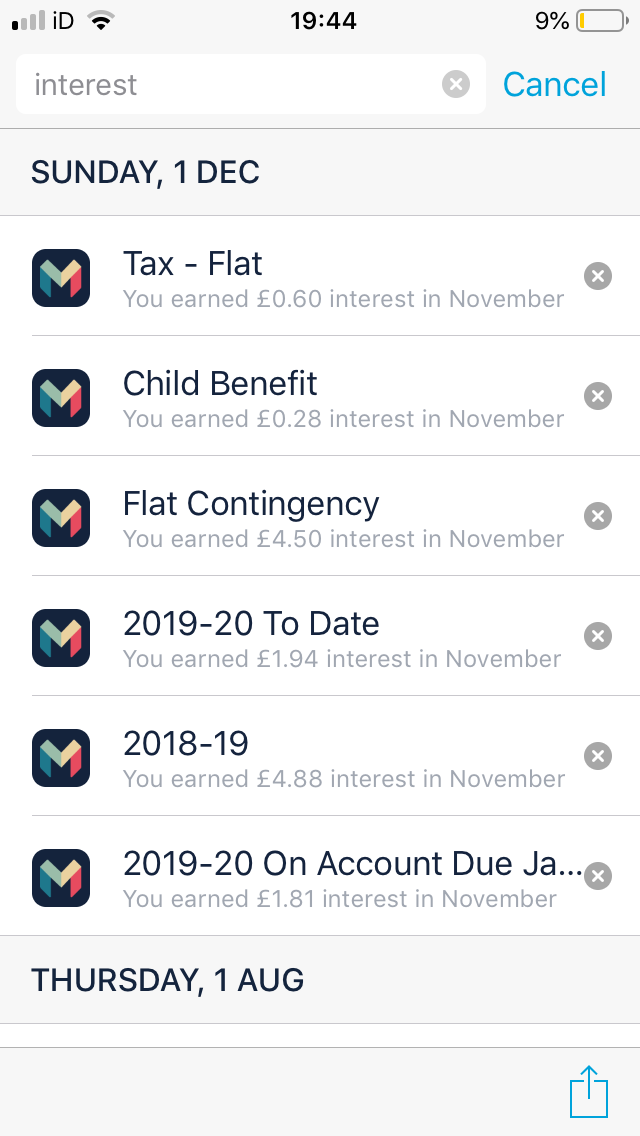Dismiss the Tax - Flat notification
Viewport: 640px width, 1136px height.
598,277
